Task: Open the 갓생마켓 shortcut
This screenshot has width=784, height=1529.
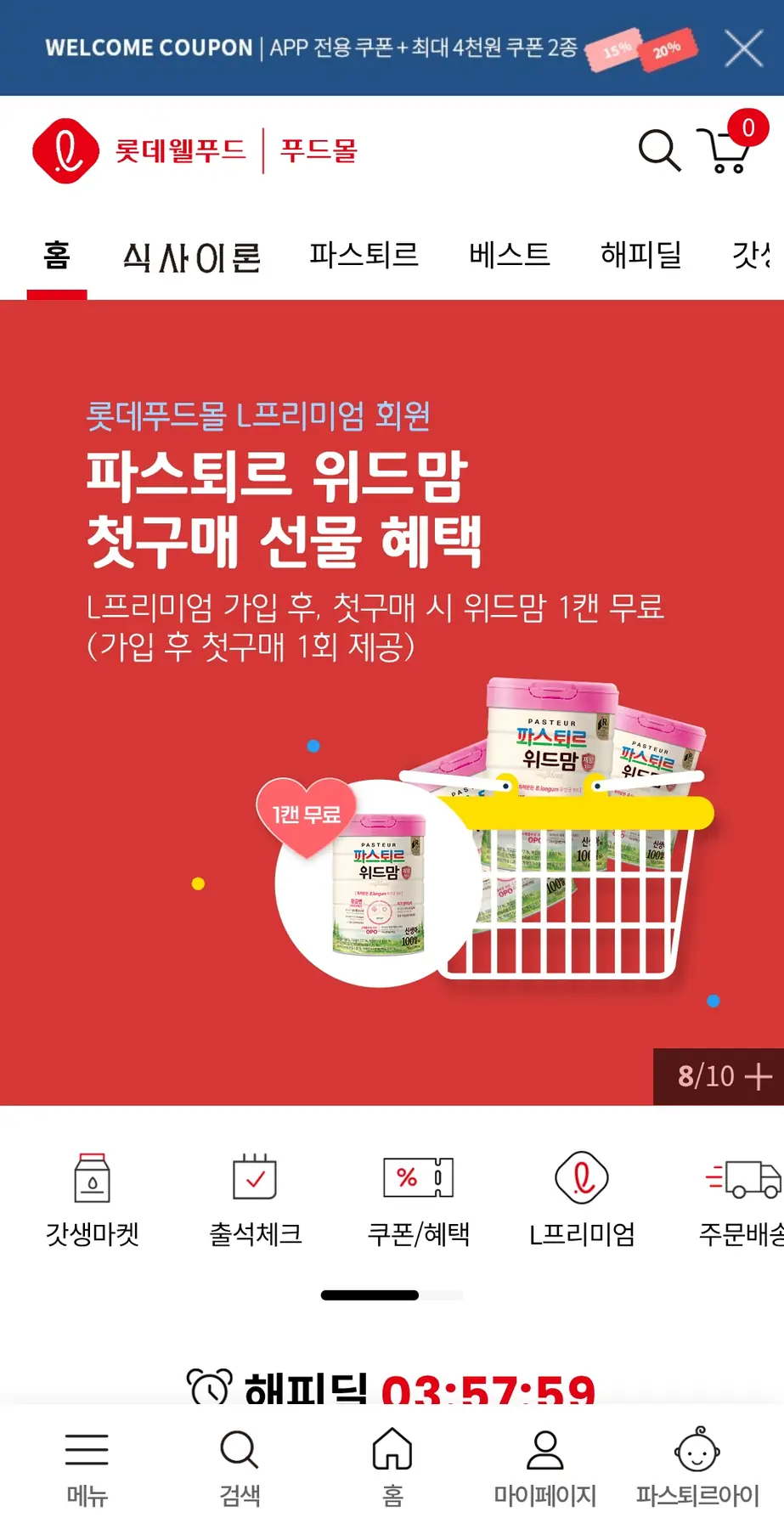Action: point(93,1199)
